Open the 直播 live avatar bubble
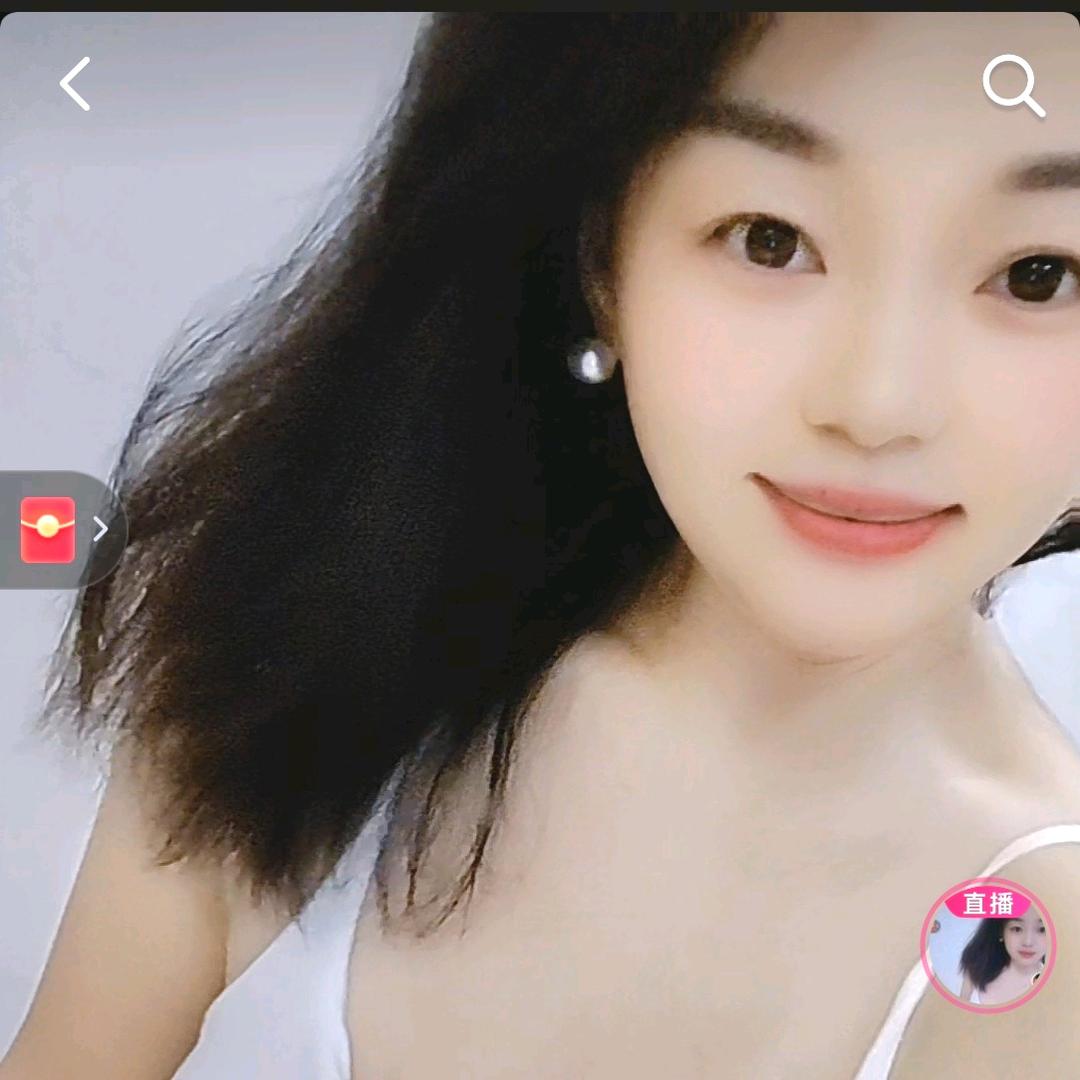The image size is (1080, 1080). pyautogui.click(x=988, y=946)
